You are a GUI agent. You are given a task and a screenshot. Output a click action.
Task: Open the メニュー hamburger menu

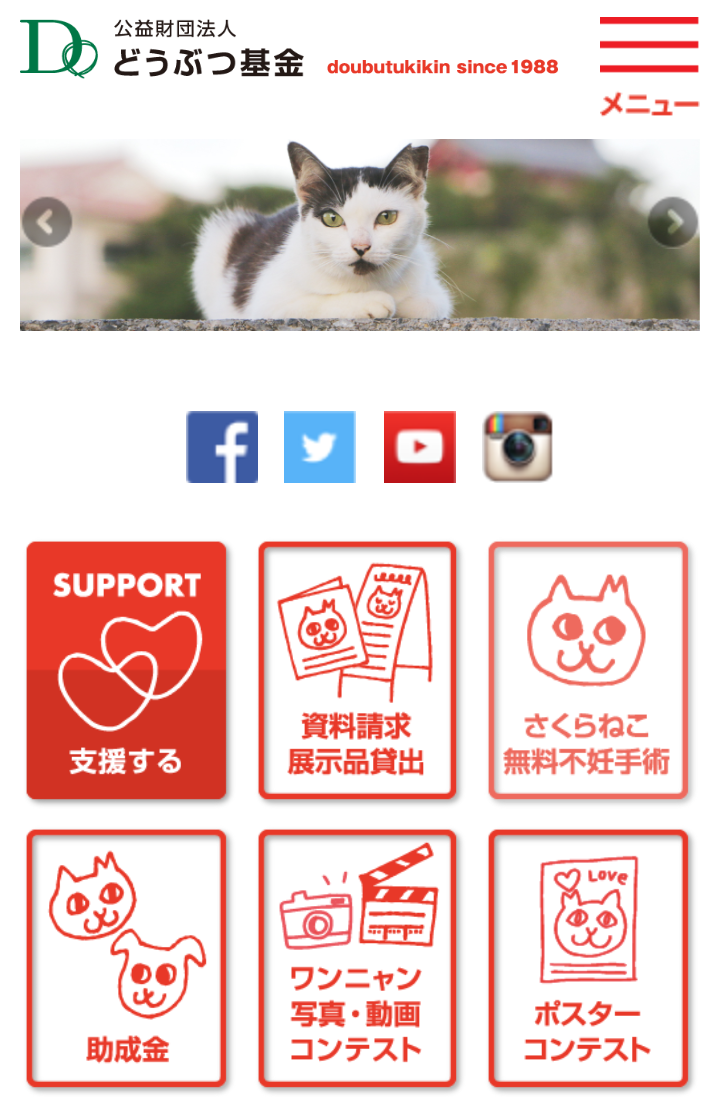(x=648, y=65)
